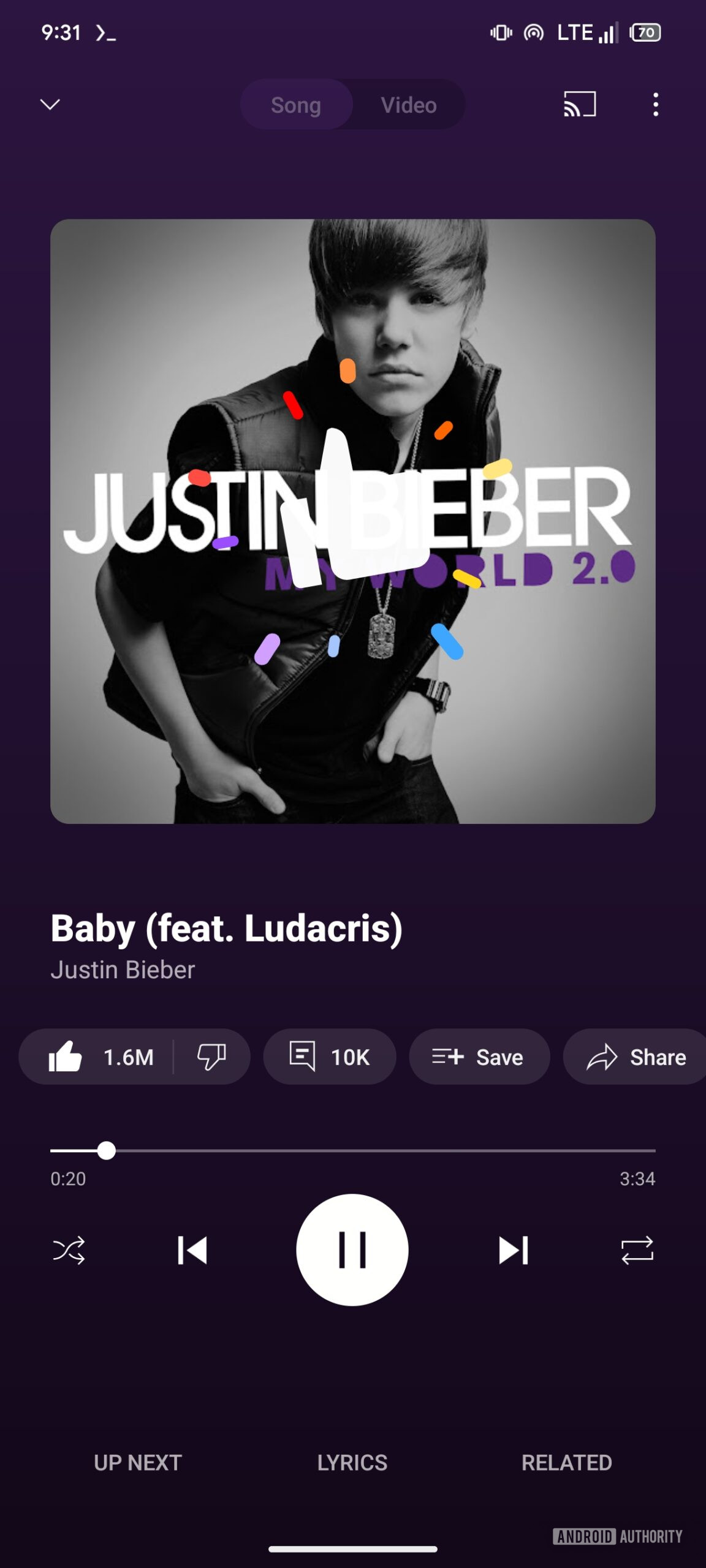Share this song
706x1568 pixels.
pos(636,1057)
